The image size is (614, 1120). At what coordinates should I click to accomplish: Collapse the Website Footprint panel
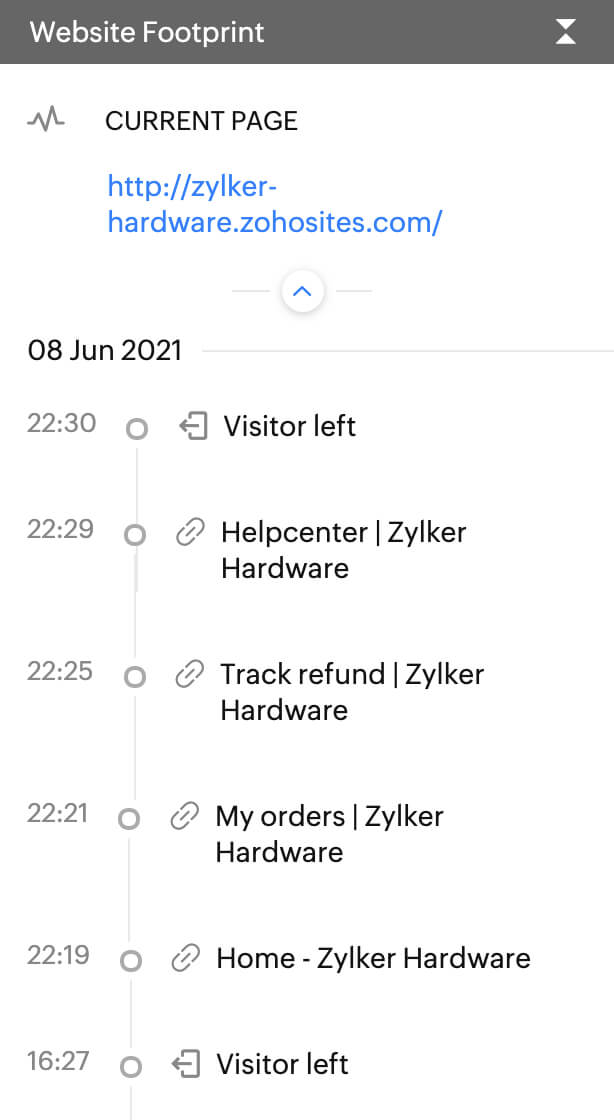(x=566, y=32)
